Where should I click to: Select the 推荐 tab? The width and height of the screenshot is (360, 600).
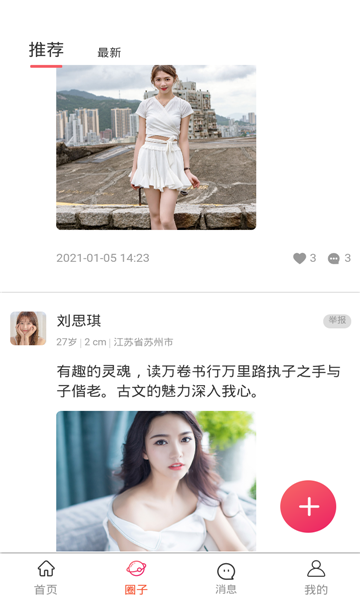46,50
